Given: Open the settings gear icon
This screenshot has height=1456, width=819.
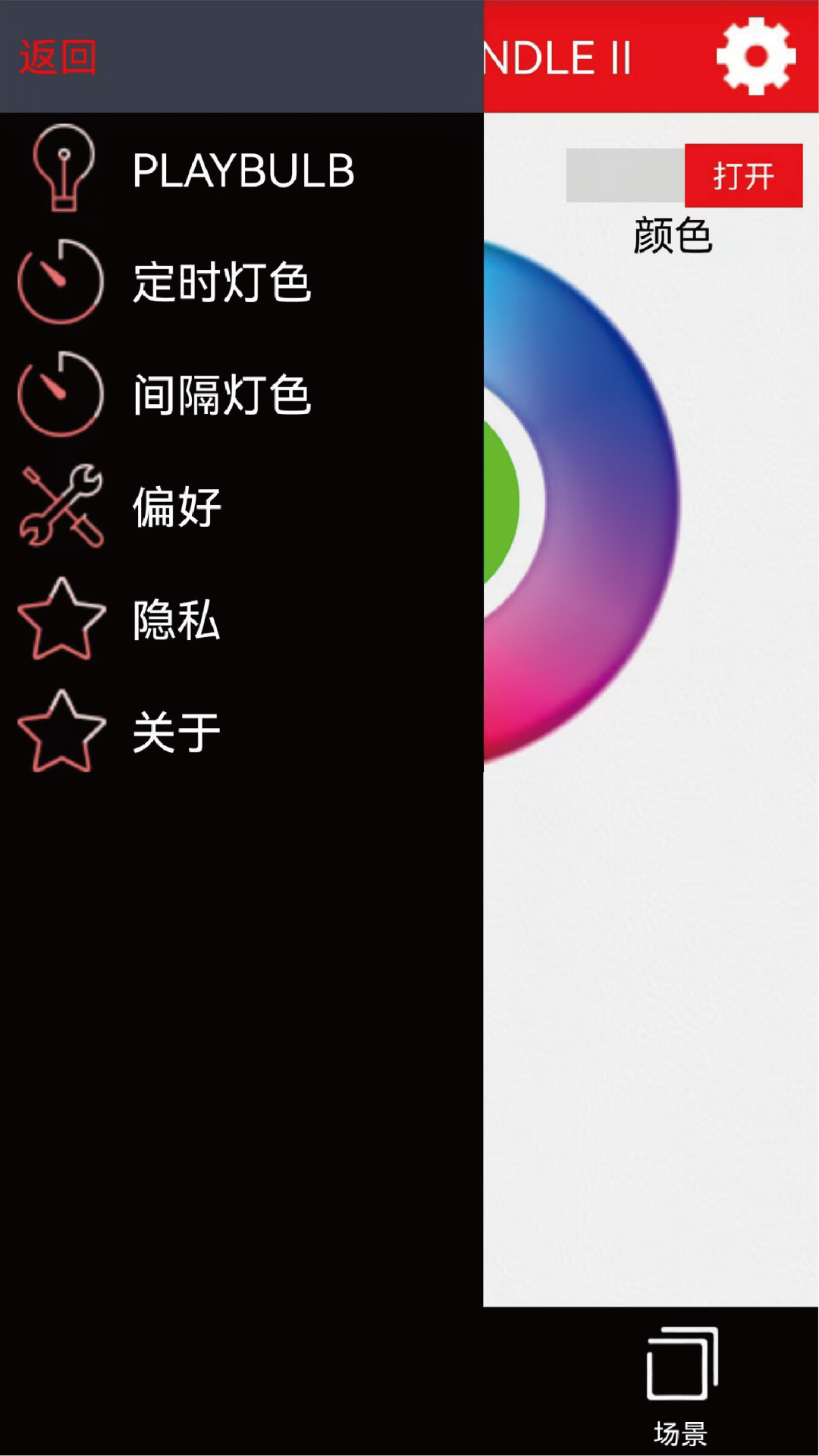Looking at the screenshot, I should pos(754,57).
